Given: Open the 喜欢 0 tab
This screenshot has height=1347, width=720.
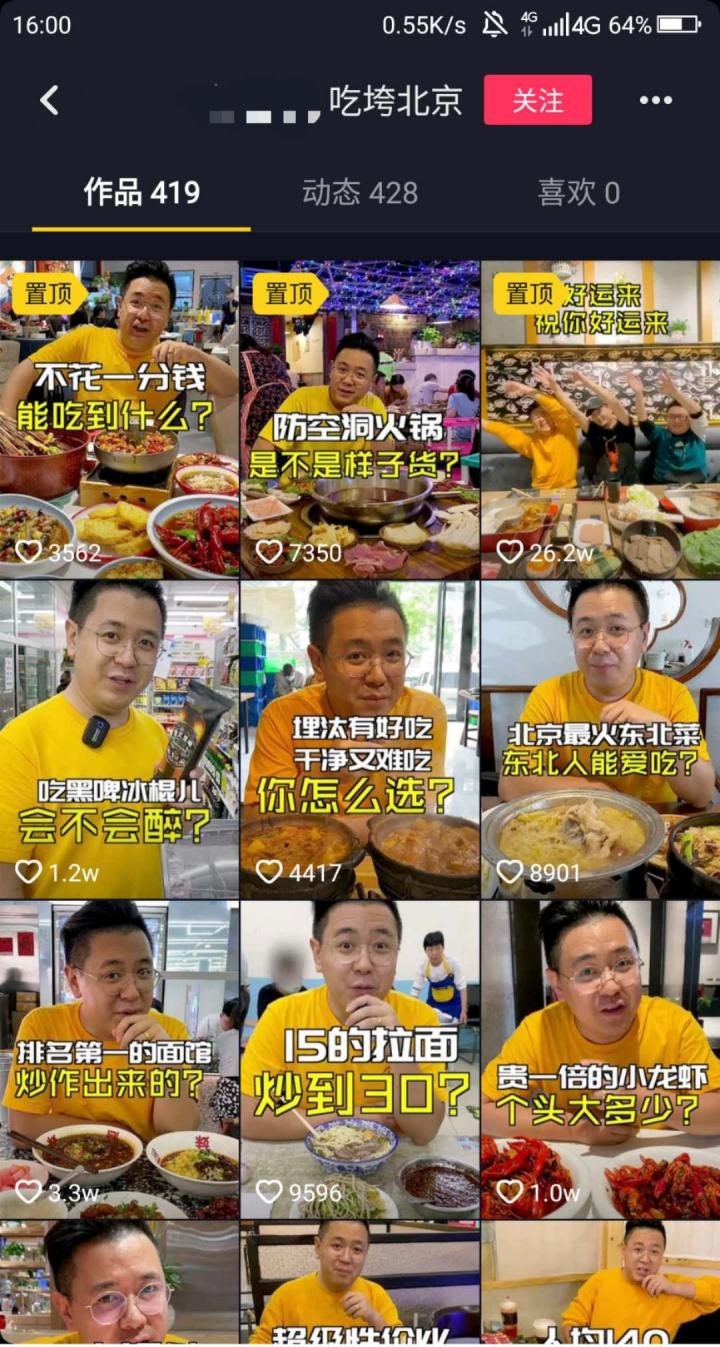Looking at the screenshot, I should pyautogui.click(x=576, y=193).
